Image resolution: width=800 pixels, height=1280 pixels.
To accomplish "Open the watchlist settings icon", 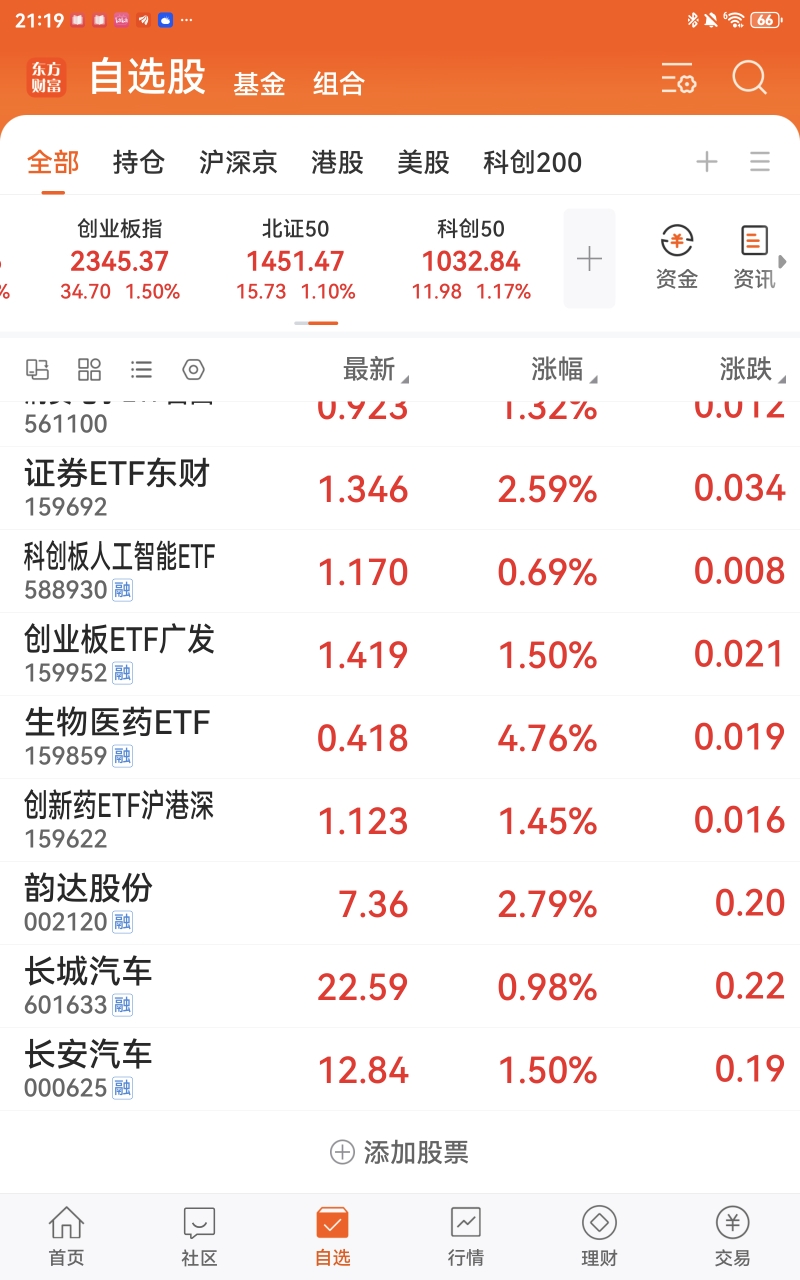I will 679,78.
